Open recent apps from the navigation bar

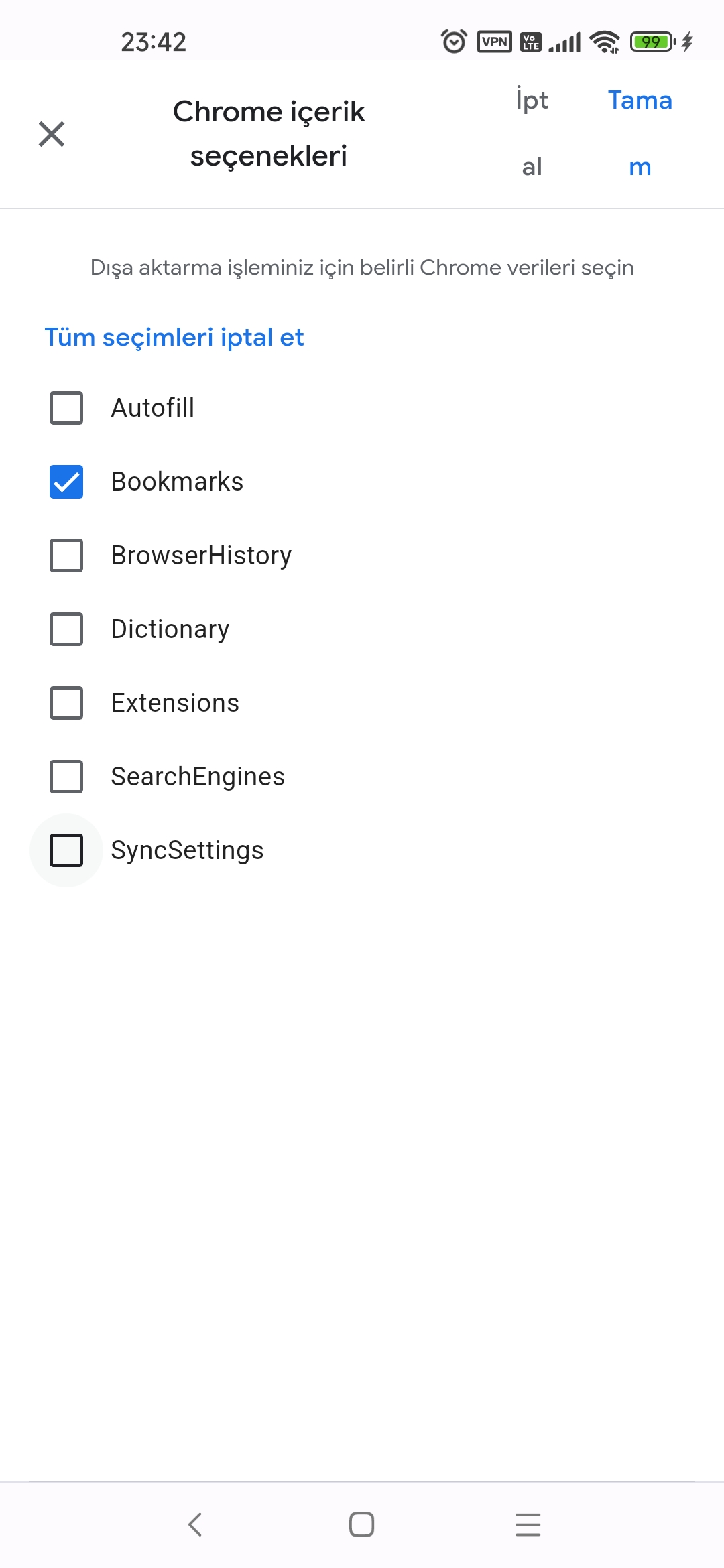[528, 1524]
